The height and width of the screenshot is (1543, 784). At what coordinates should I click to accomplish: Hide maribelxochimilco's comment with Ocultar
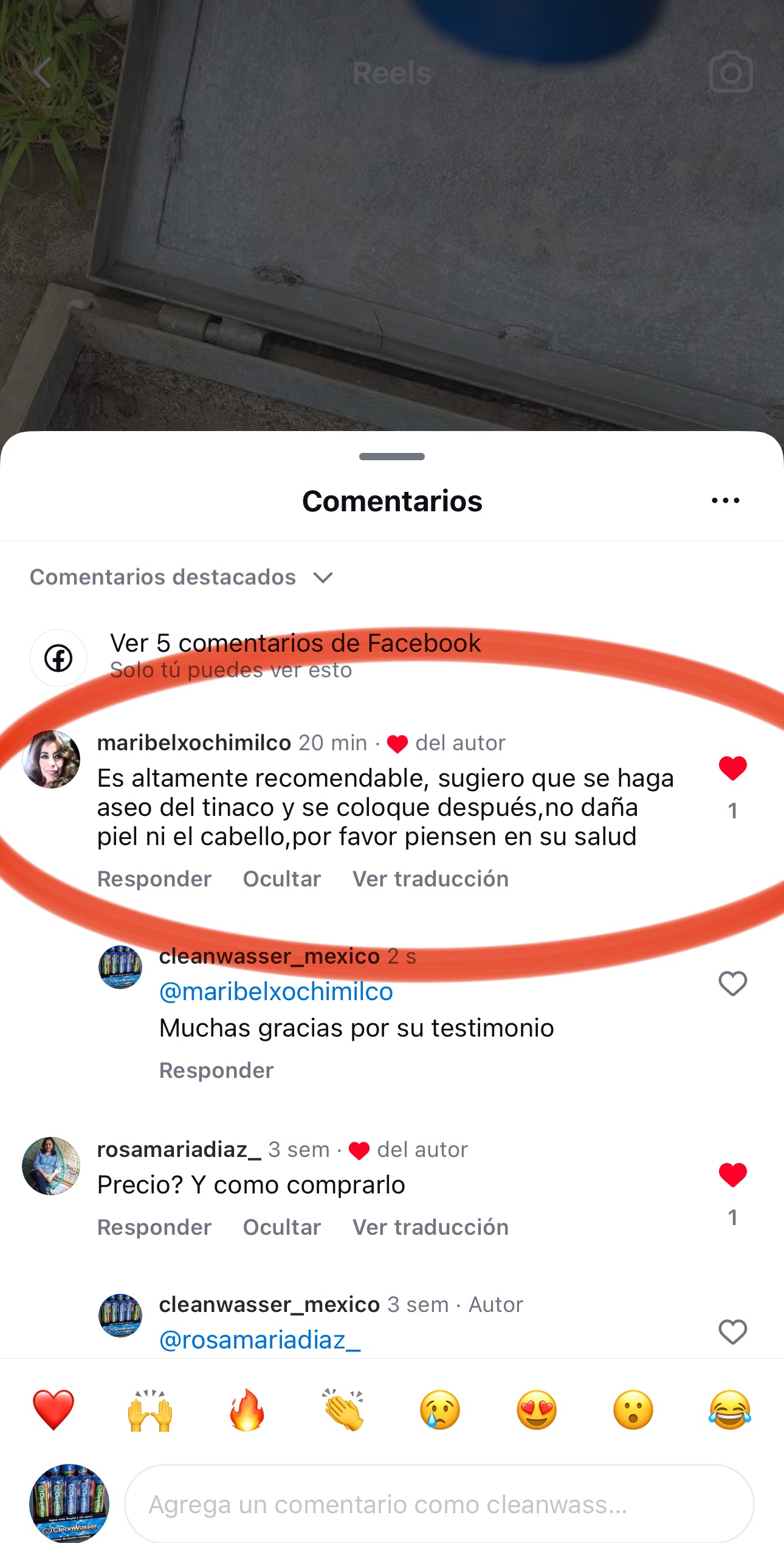282,879
